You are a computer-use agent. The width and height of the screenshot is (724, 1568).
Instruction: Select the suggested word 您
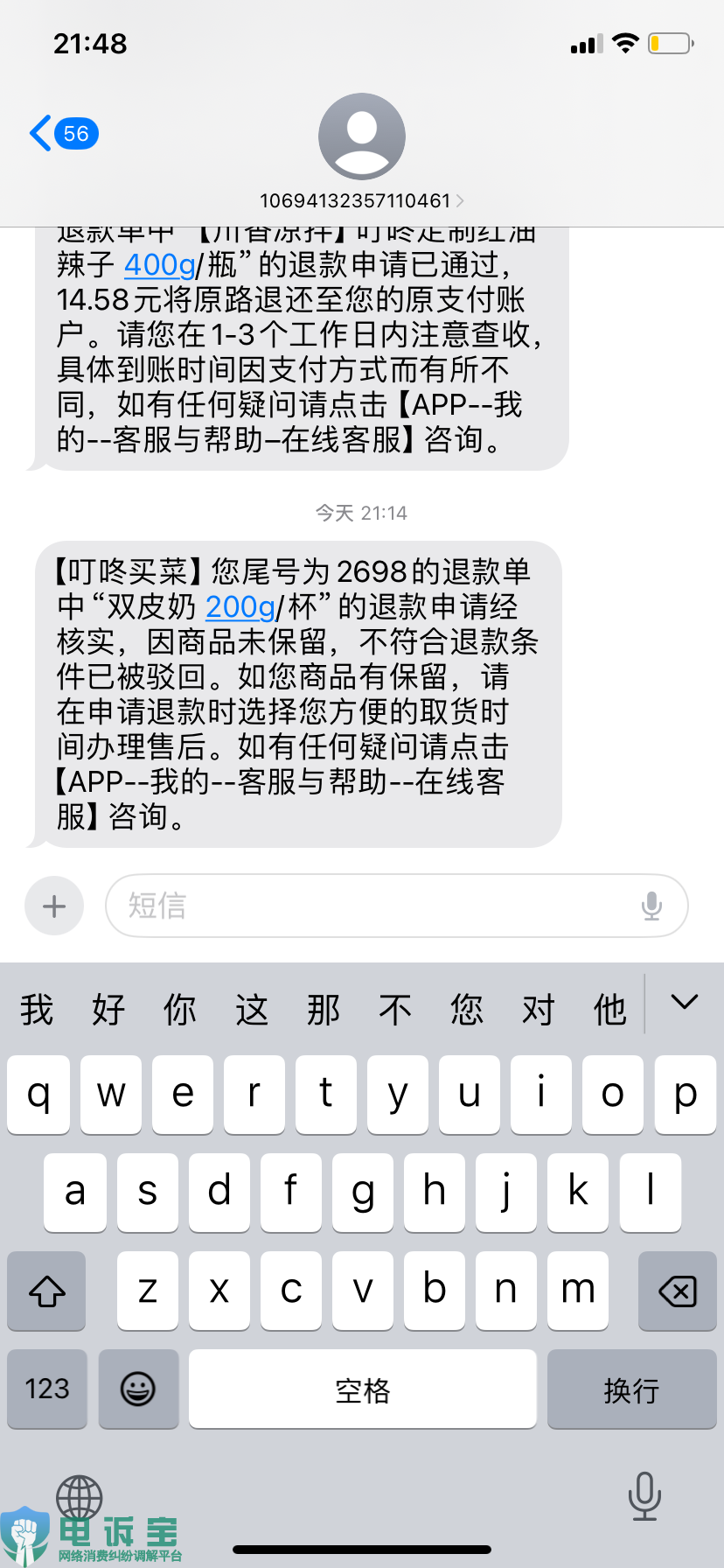coord(467,1010)
